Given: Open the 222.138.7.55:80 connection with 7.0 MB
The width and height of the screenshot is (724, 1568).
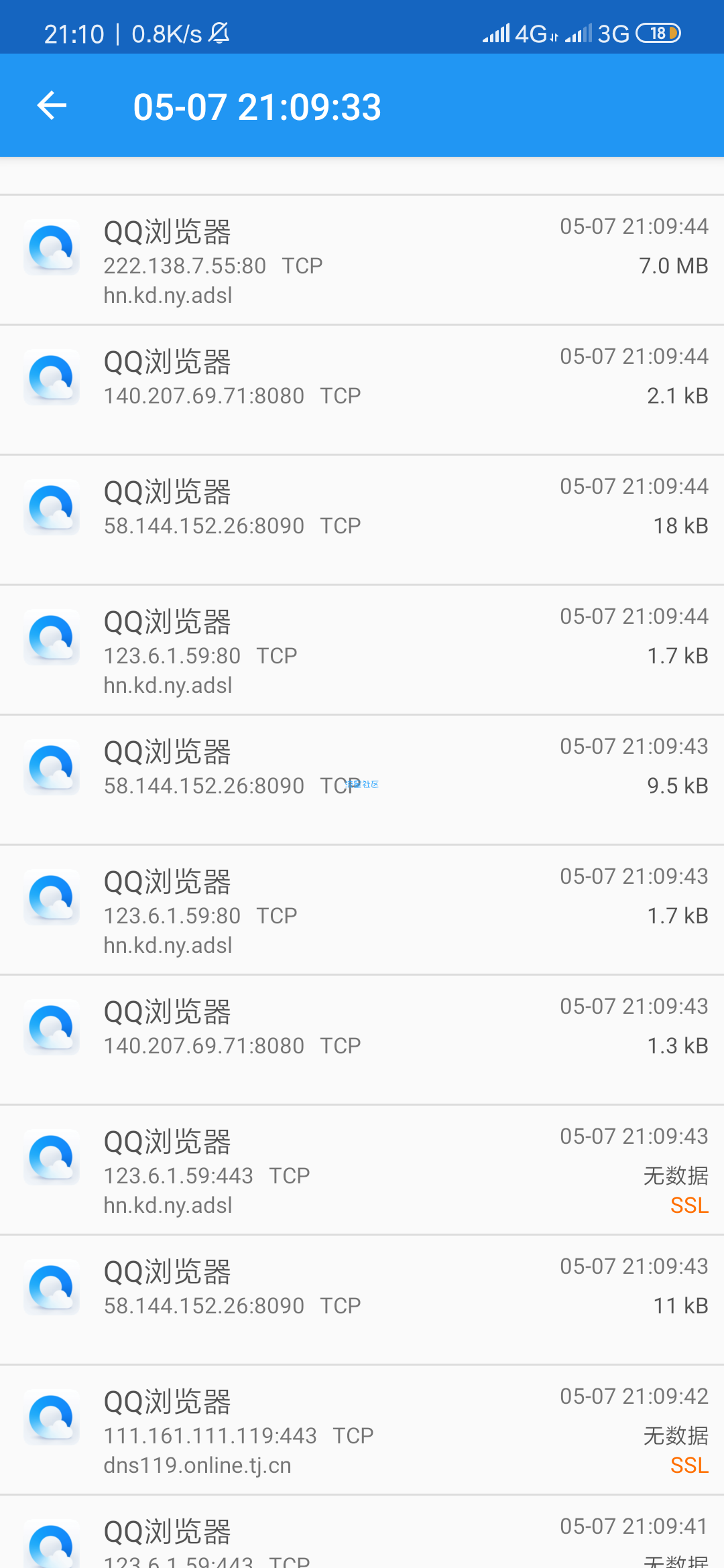Looking at the screenshot, I should [362, 261].
